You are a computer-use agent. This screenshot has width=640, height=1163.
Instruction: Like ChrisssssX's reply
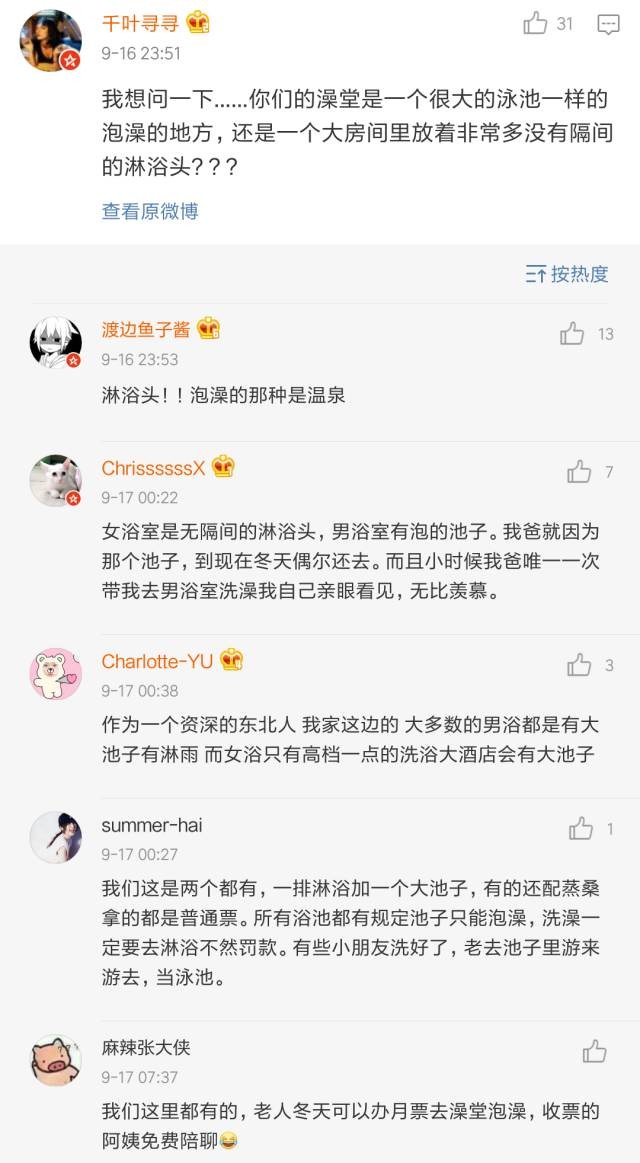[x=579, y=472]
